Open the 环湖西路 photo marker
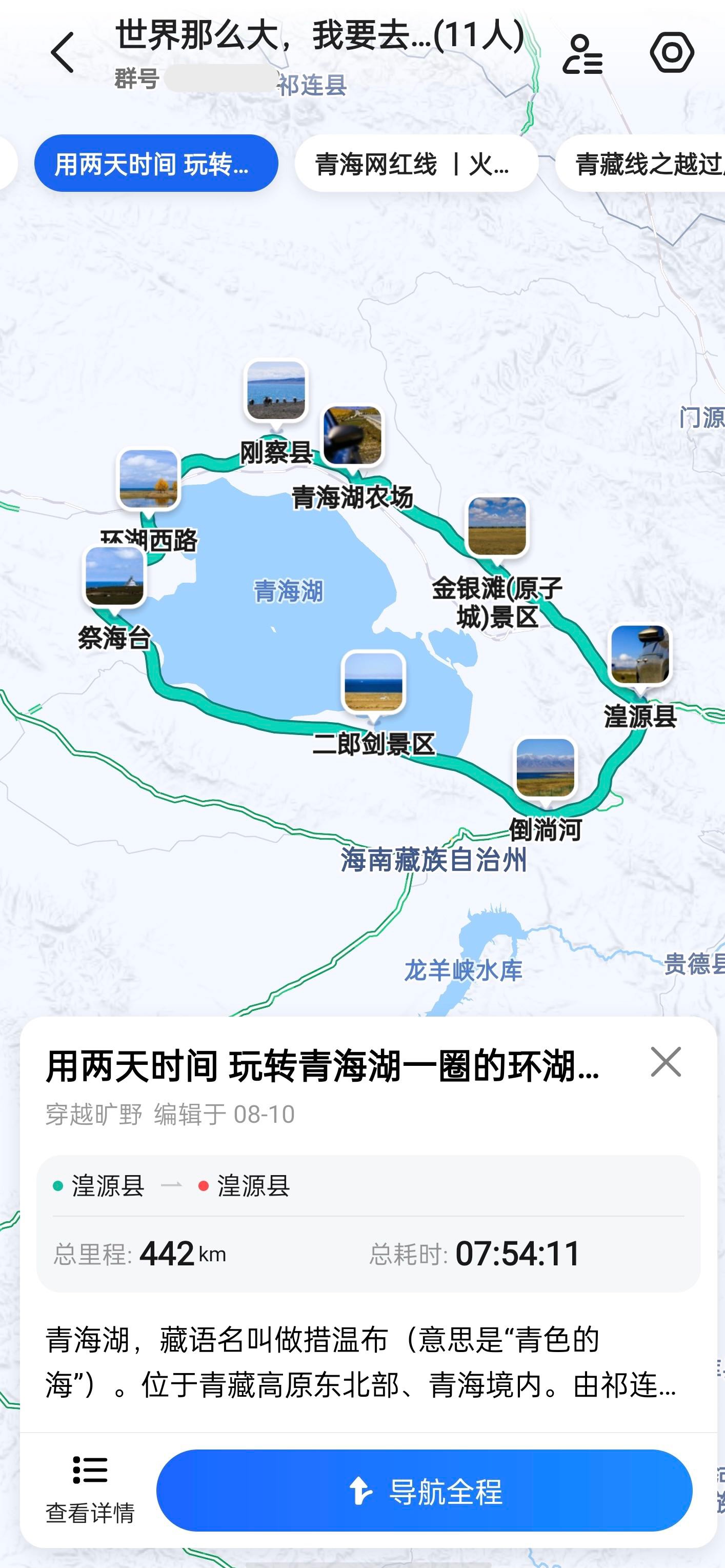The image size is (725, 1568). point(148,479)
